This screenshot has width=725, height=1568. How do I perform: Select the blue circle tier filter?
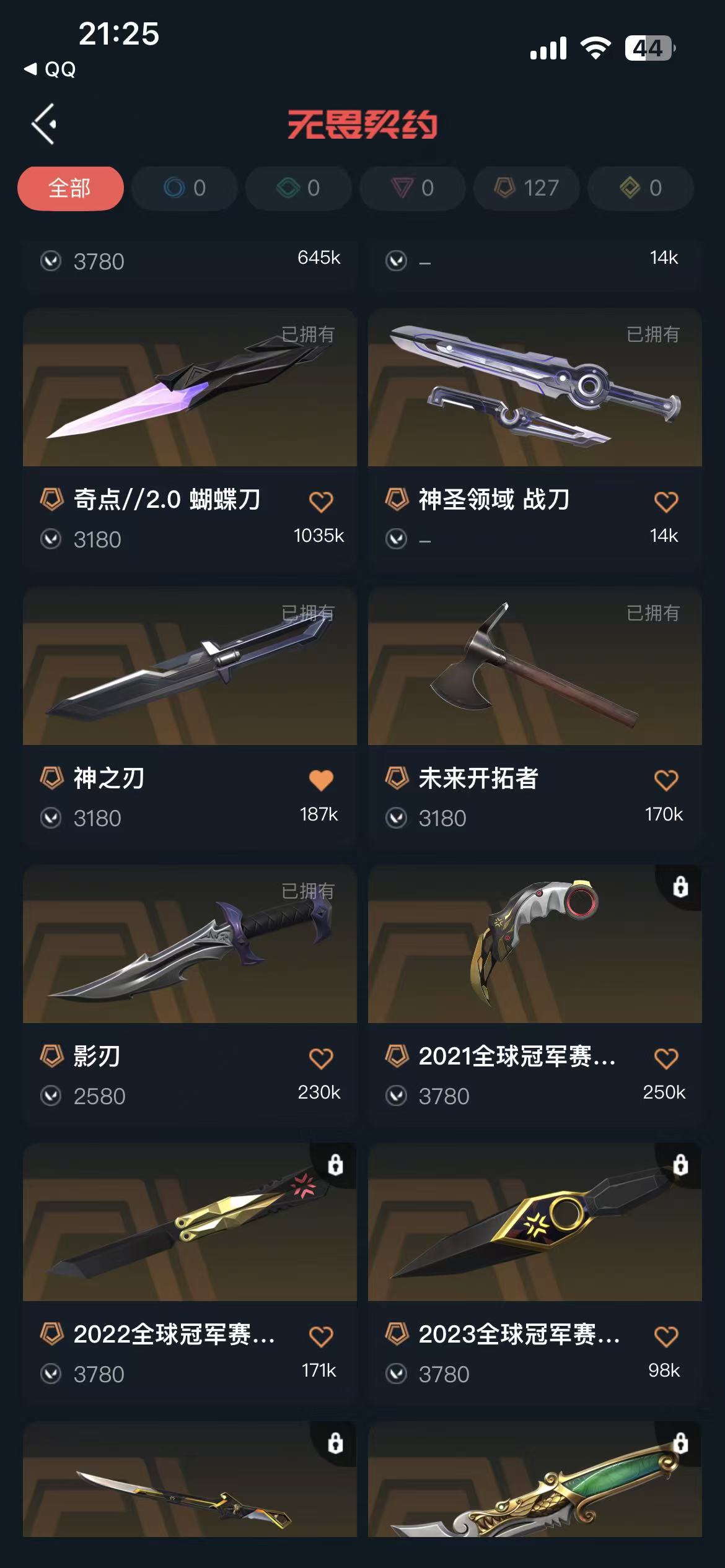(184, 188)
